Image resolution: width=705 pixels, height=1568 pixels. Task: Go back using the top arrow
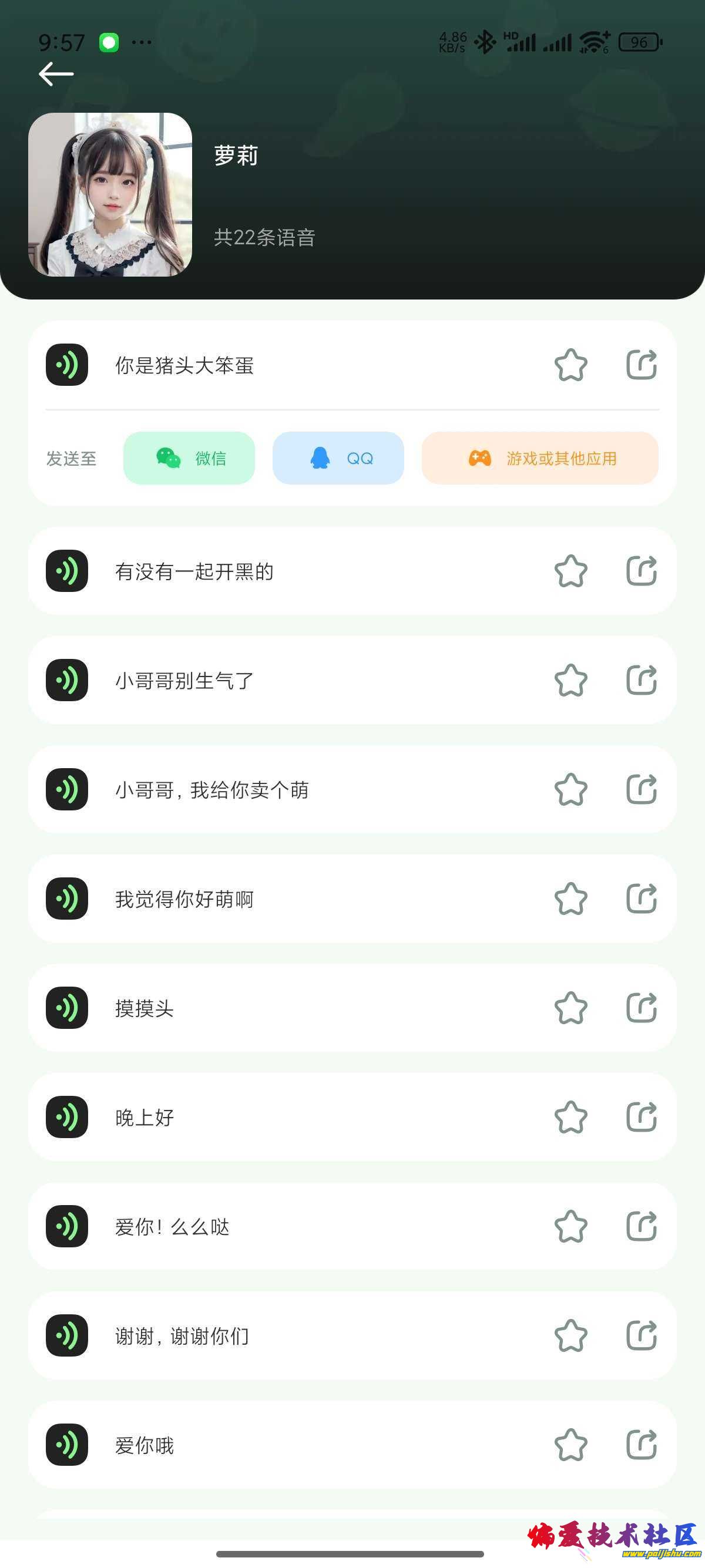56,74
